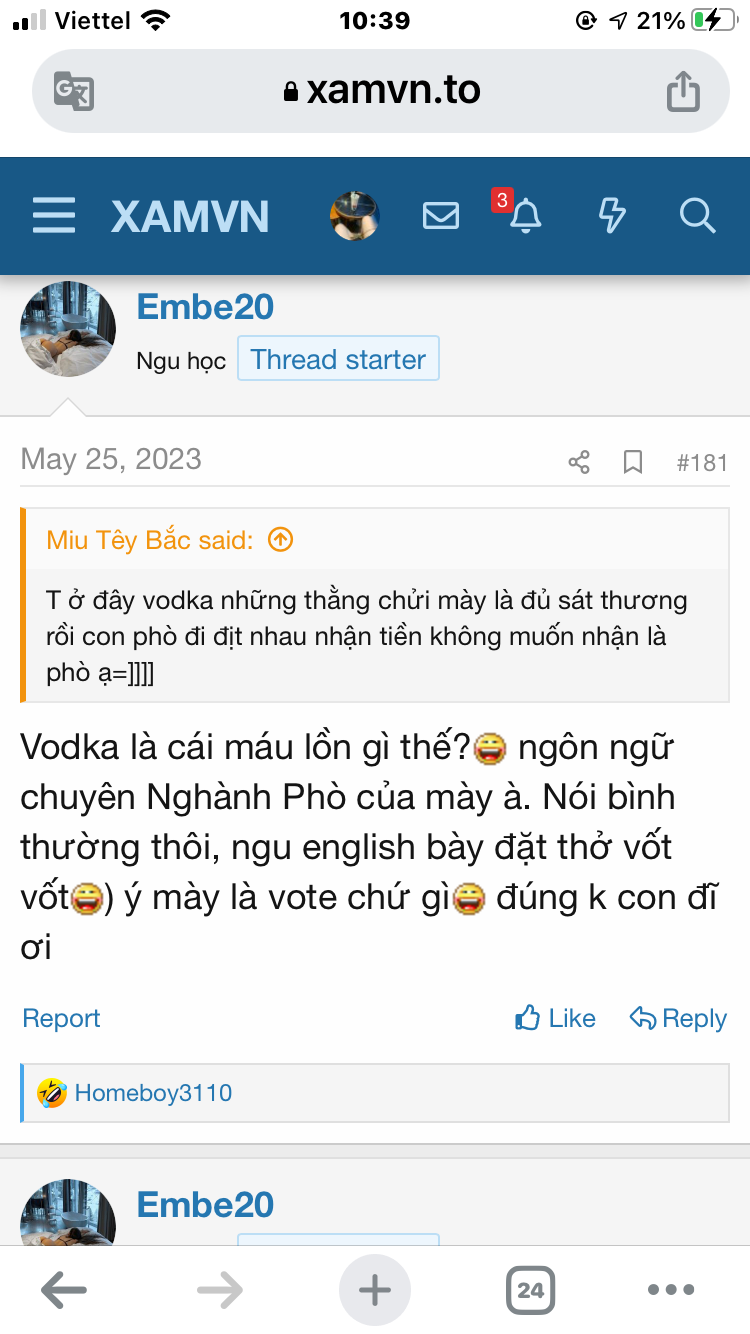This screenshot has width=750, height=1334.
Task: Open the #181 post permalink
Action: coord(701,462)
